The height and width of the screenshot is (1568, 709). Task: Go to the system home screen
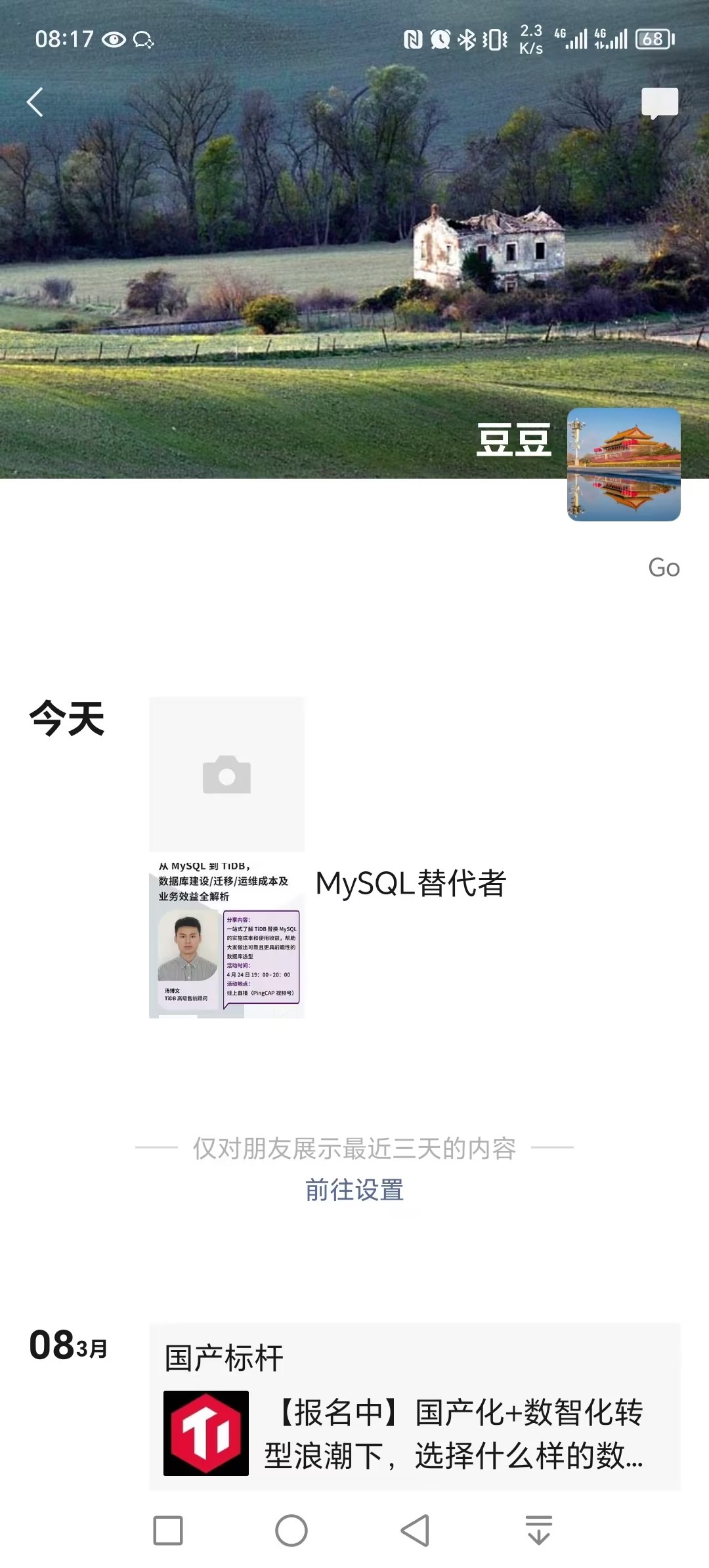[x=291, y=1531]
